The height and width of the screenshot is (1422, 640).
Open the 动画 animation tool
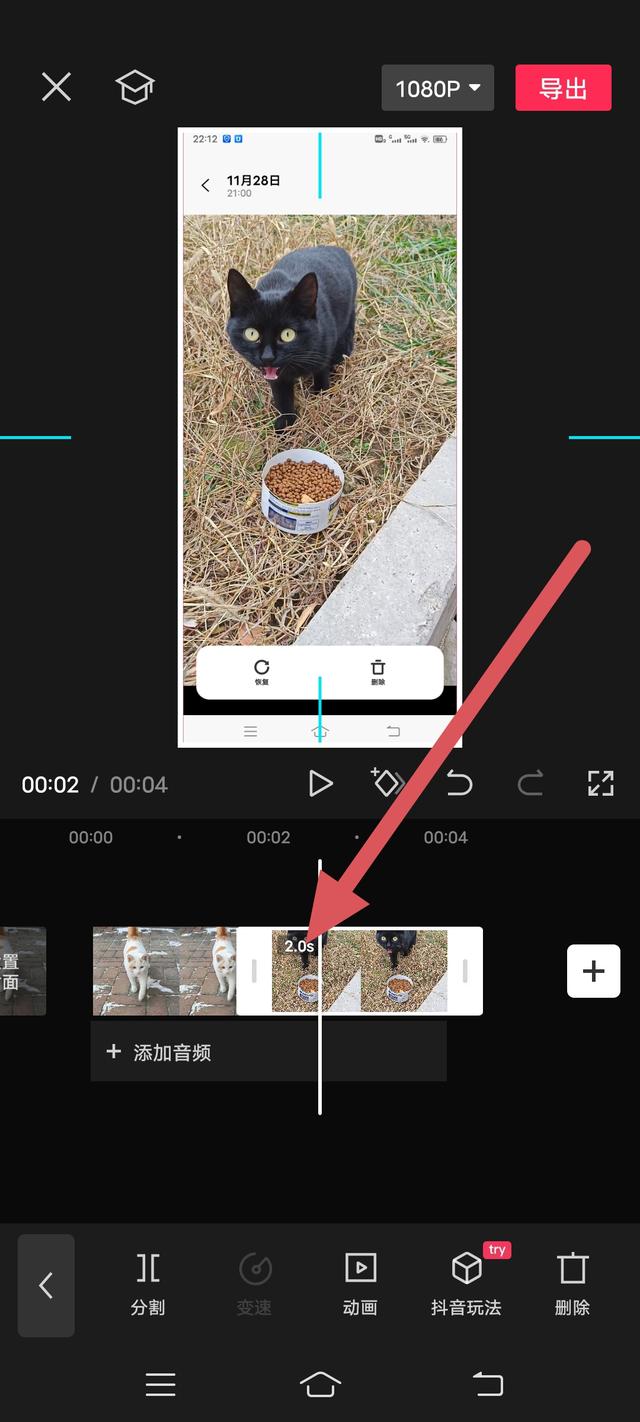360,1285
